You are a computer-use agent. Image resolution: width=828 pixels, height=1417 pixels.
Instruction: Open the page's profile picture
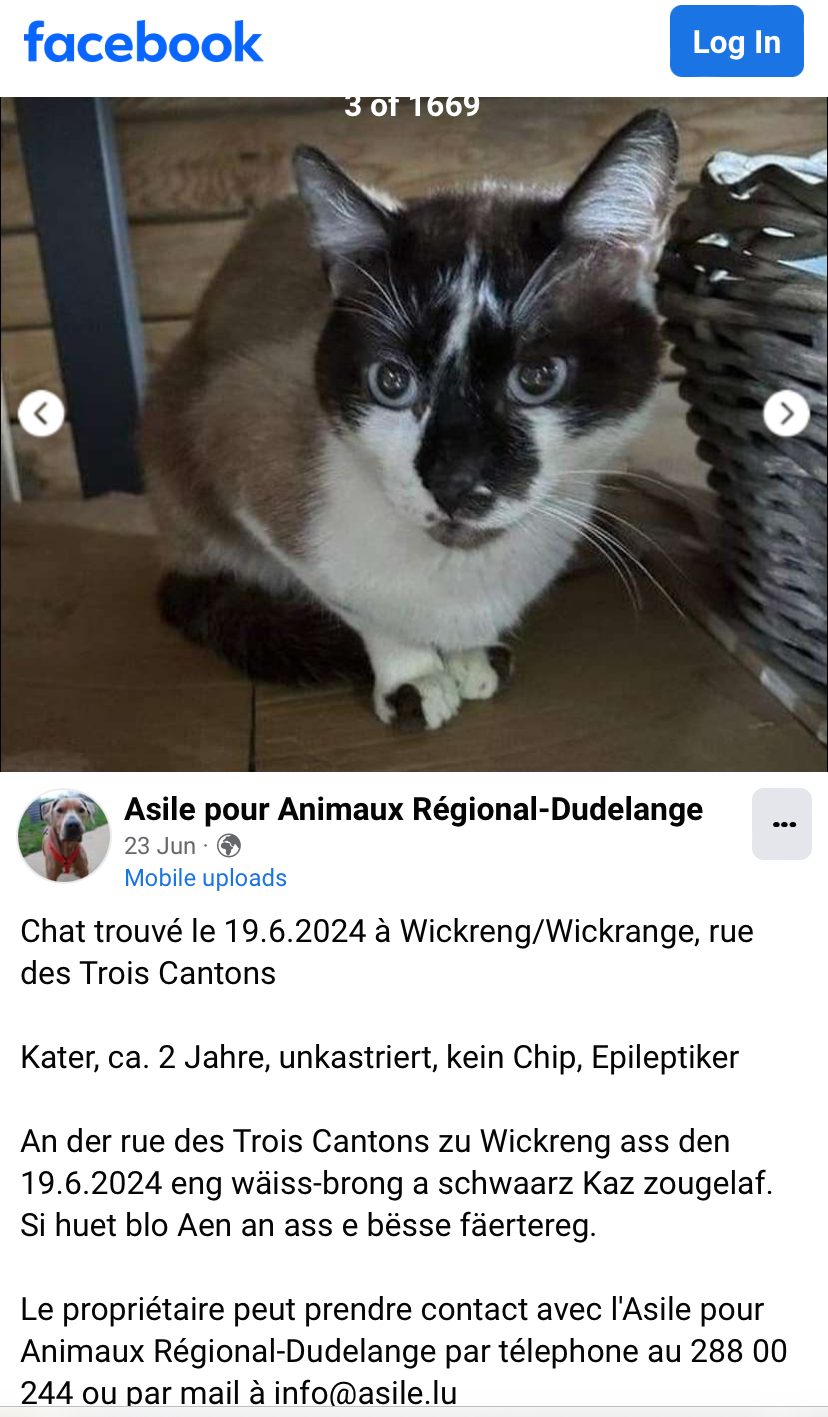(x=64, y=835)
